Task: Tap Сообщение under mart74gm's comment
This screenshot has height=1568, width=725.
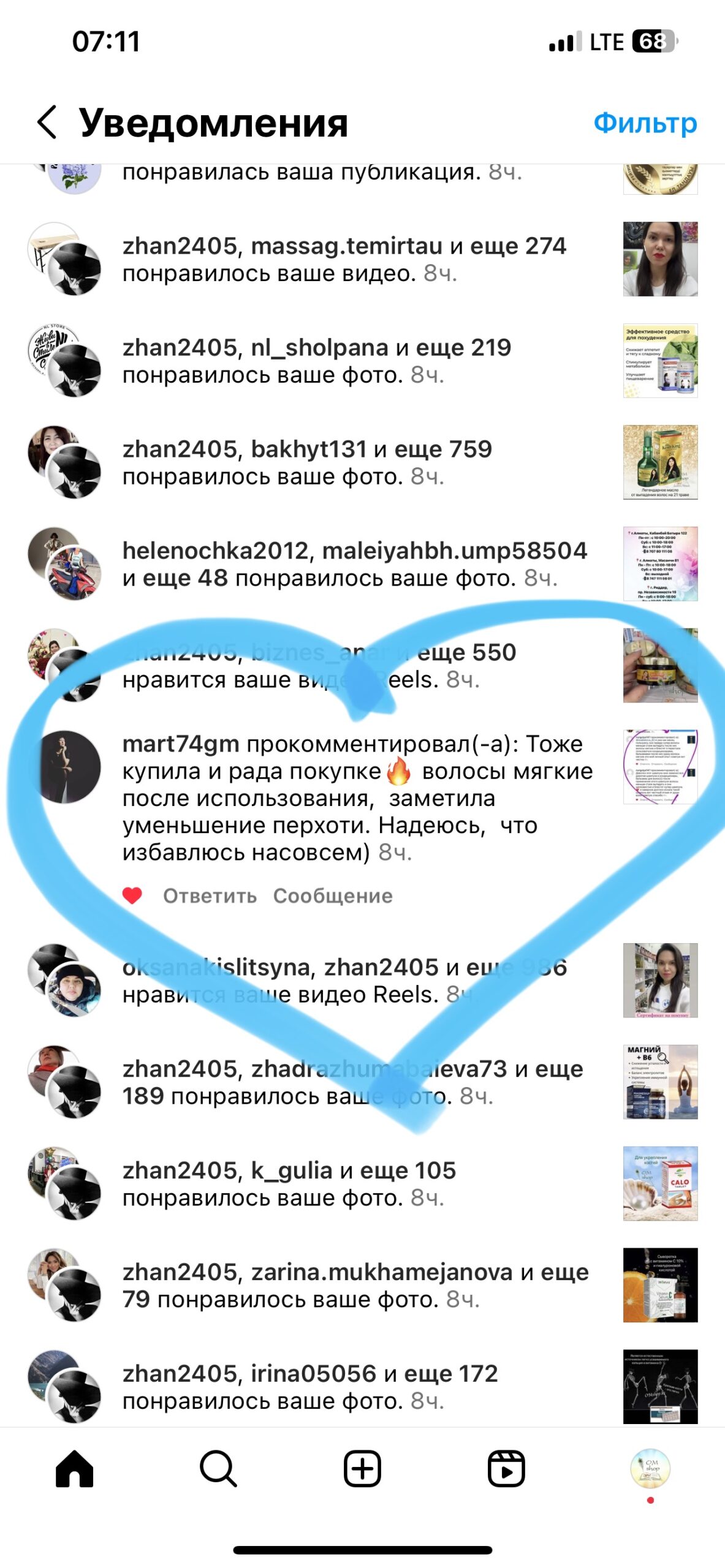Action: 333,896
